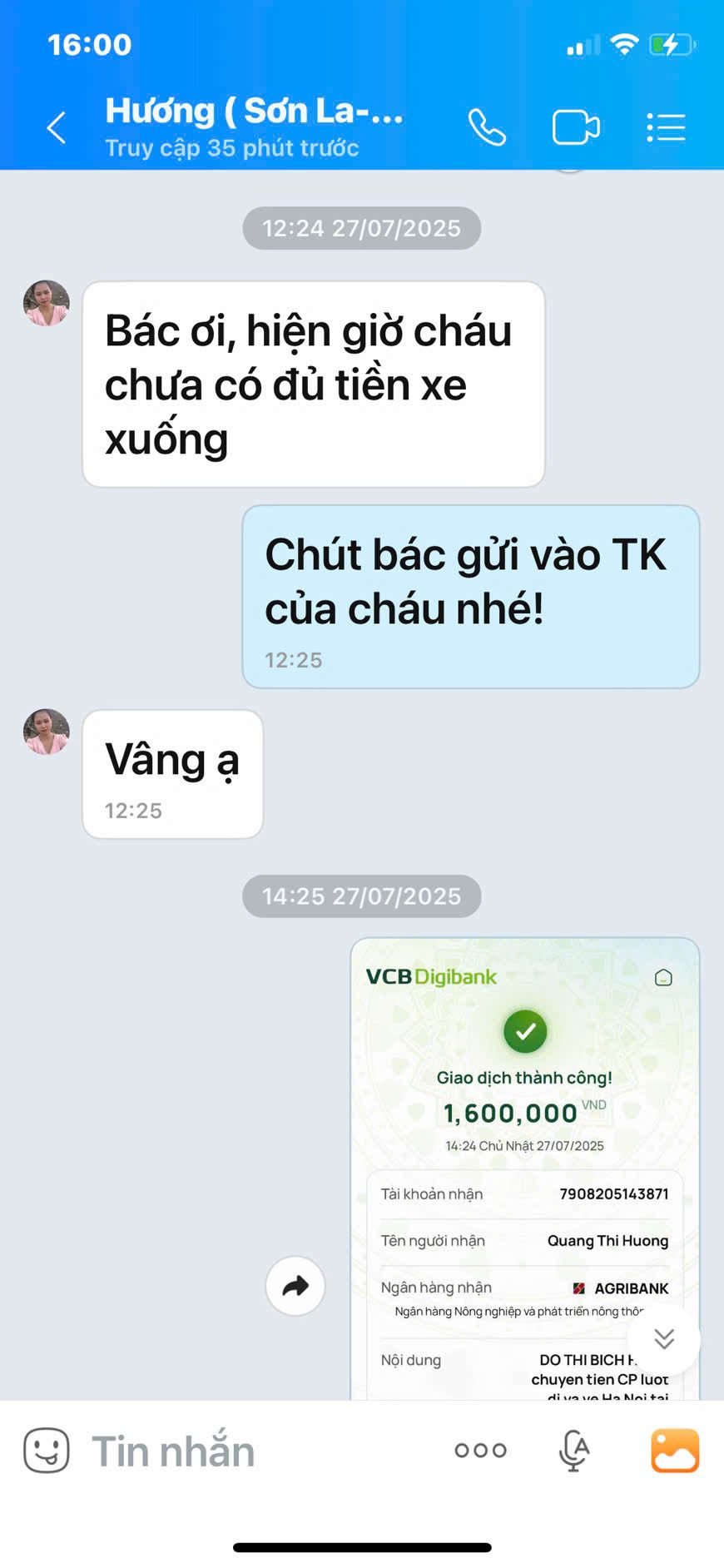Forward the bank receipt image
Viewport: 724px width, 1568px height.
295,1286
